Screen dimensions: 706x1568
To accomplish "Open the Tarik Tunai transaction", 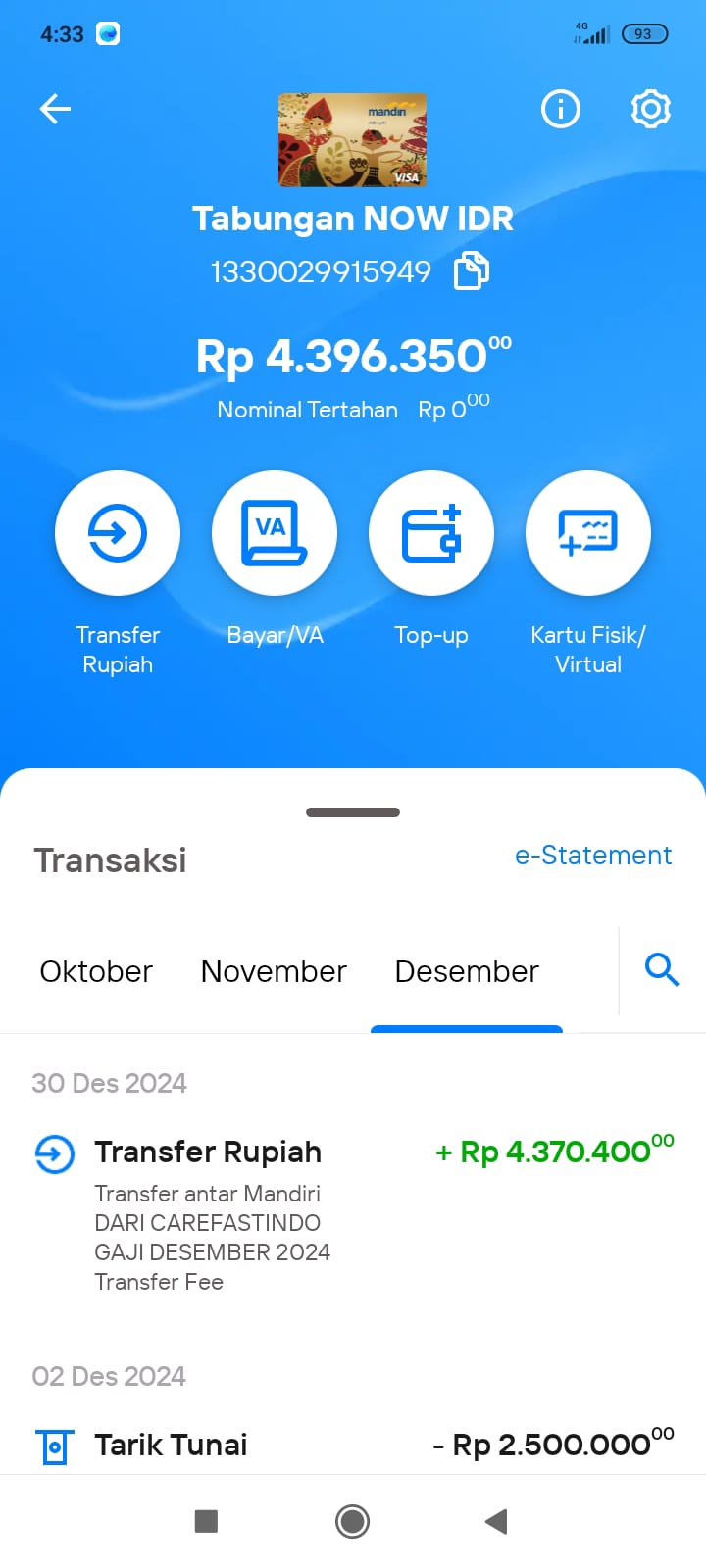I will click(x=353, y=1445).
